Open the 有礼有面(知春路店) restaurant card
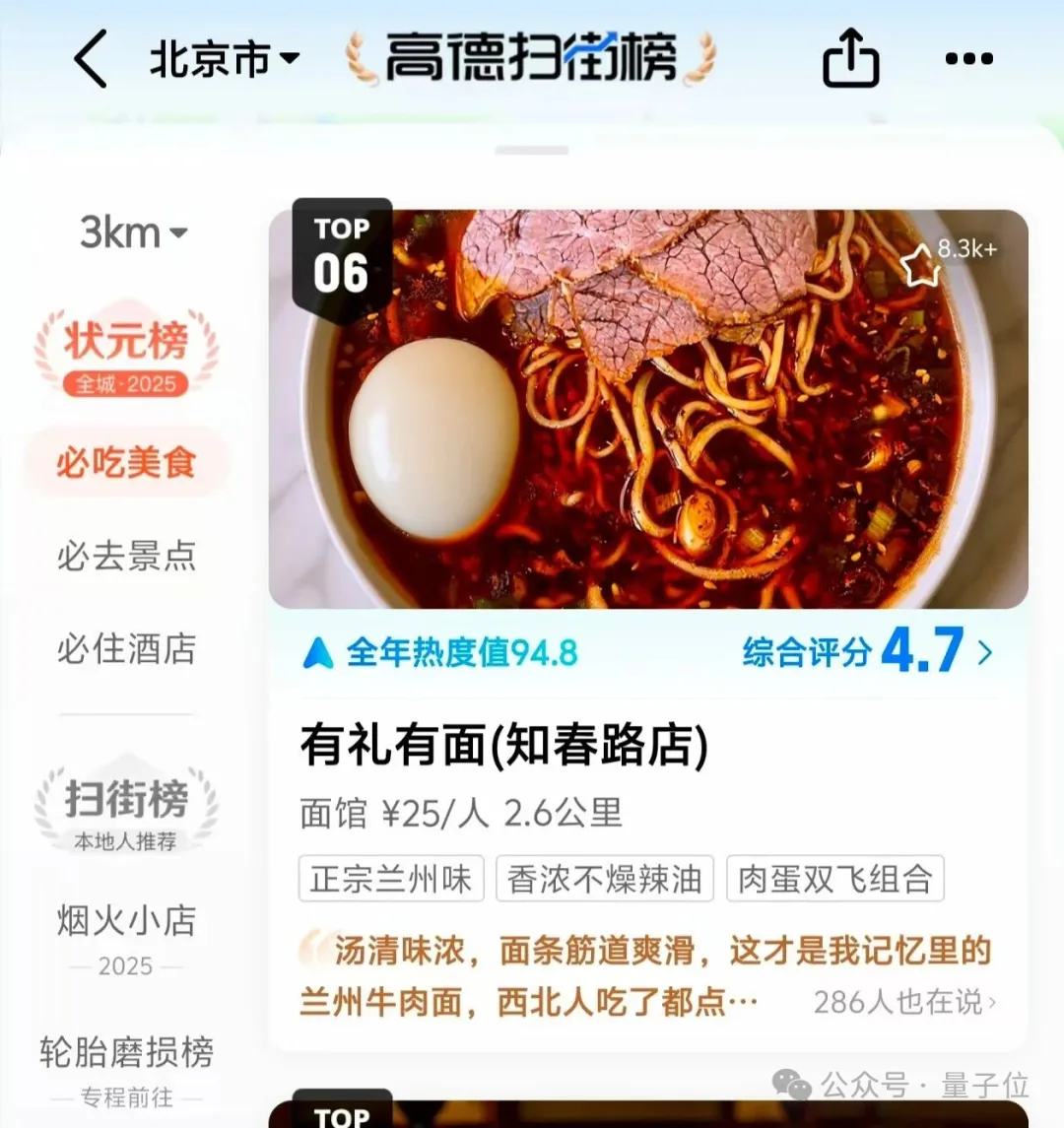 point(504,745)
